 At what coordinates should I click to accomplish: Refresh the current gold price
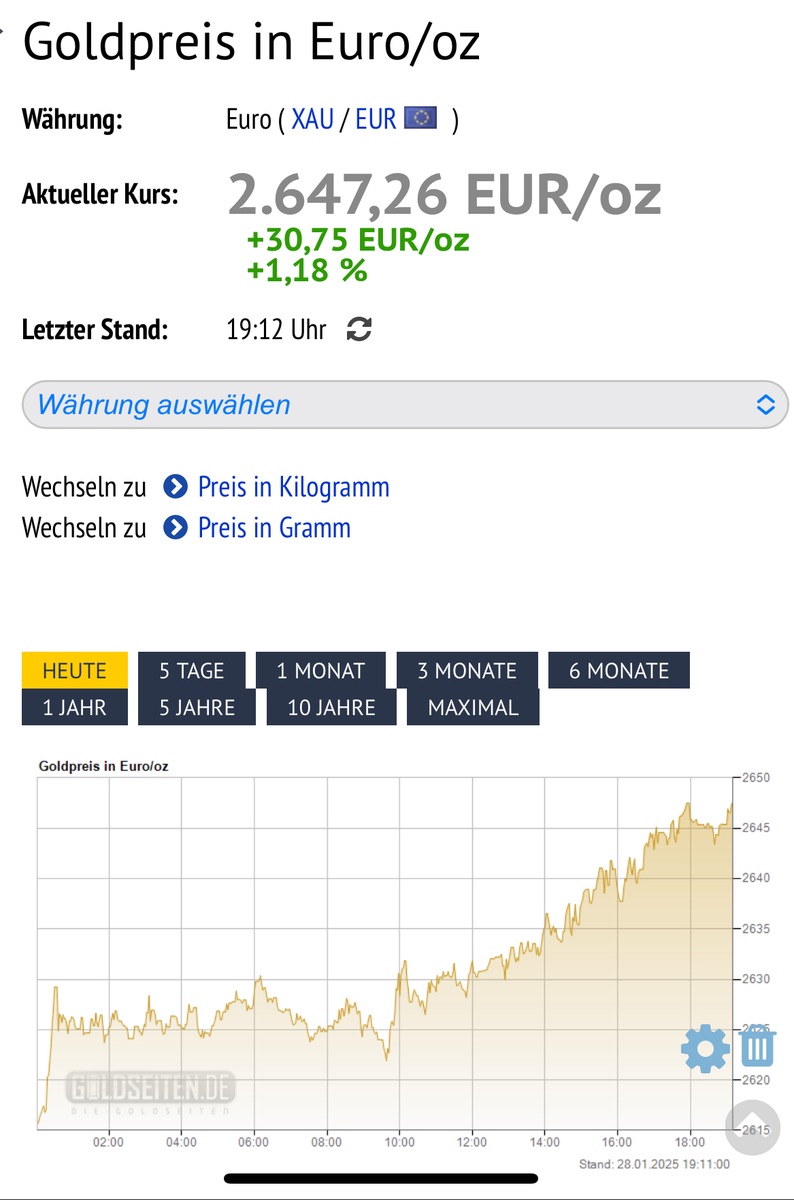tap(359, 329)
